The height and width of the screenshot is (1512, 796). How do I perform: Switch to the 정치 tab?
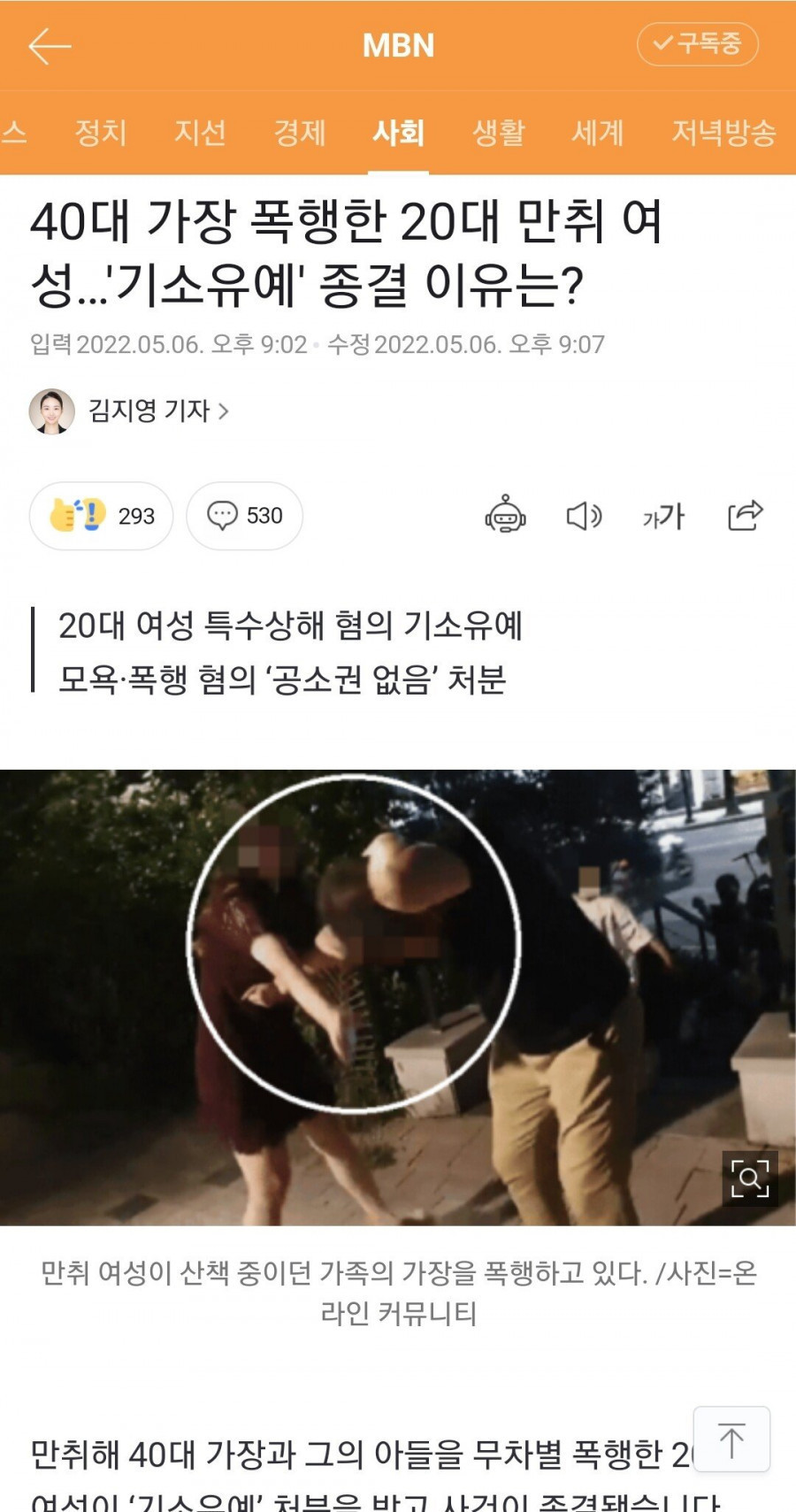(101, 133)
